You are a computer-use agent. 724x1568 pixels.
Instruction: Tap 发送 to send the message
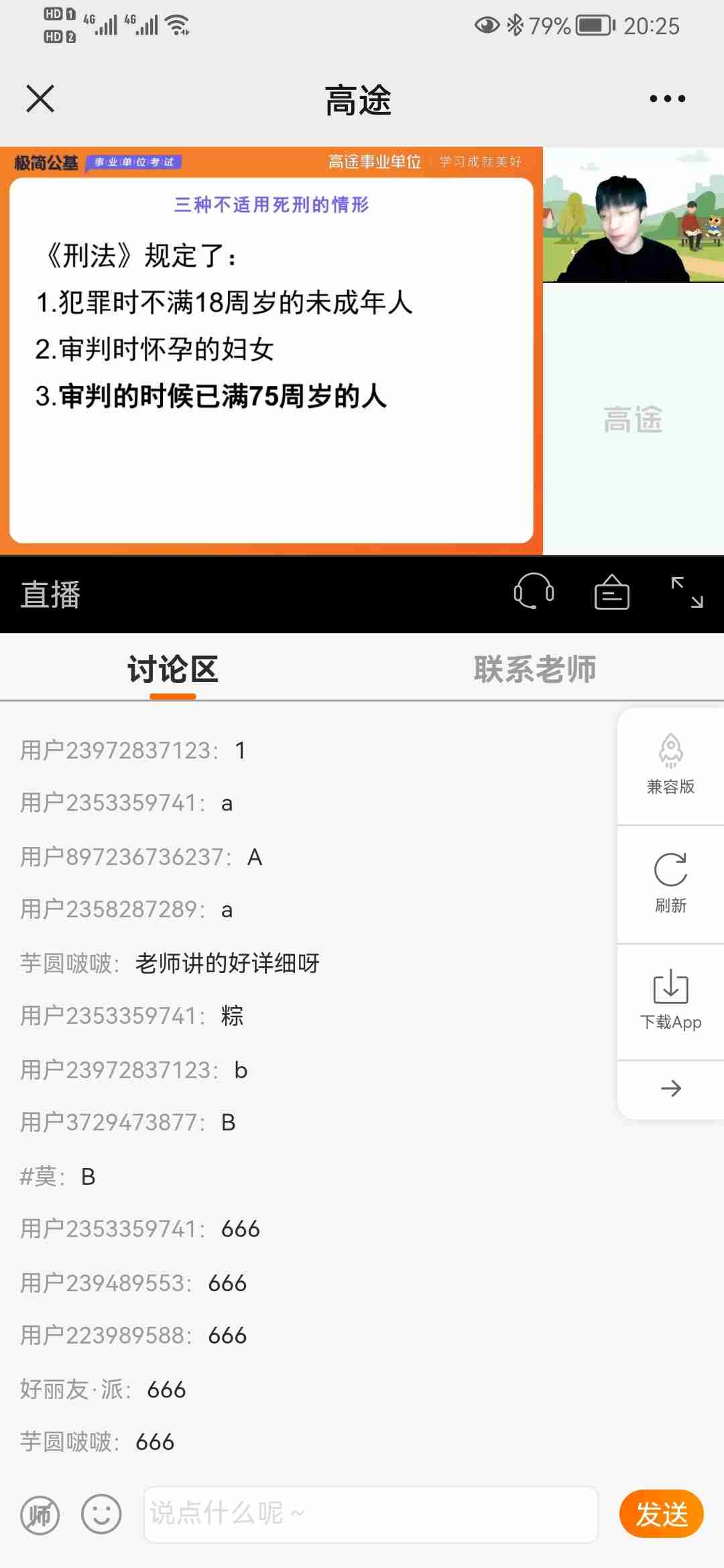(661, 1514)
